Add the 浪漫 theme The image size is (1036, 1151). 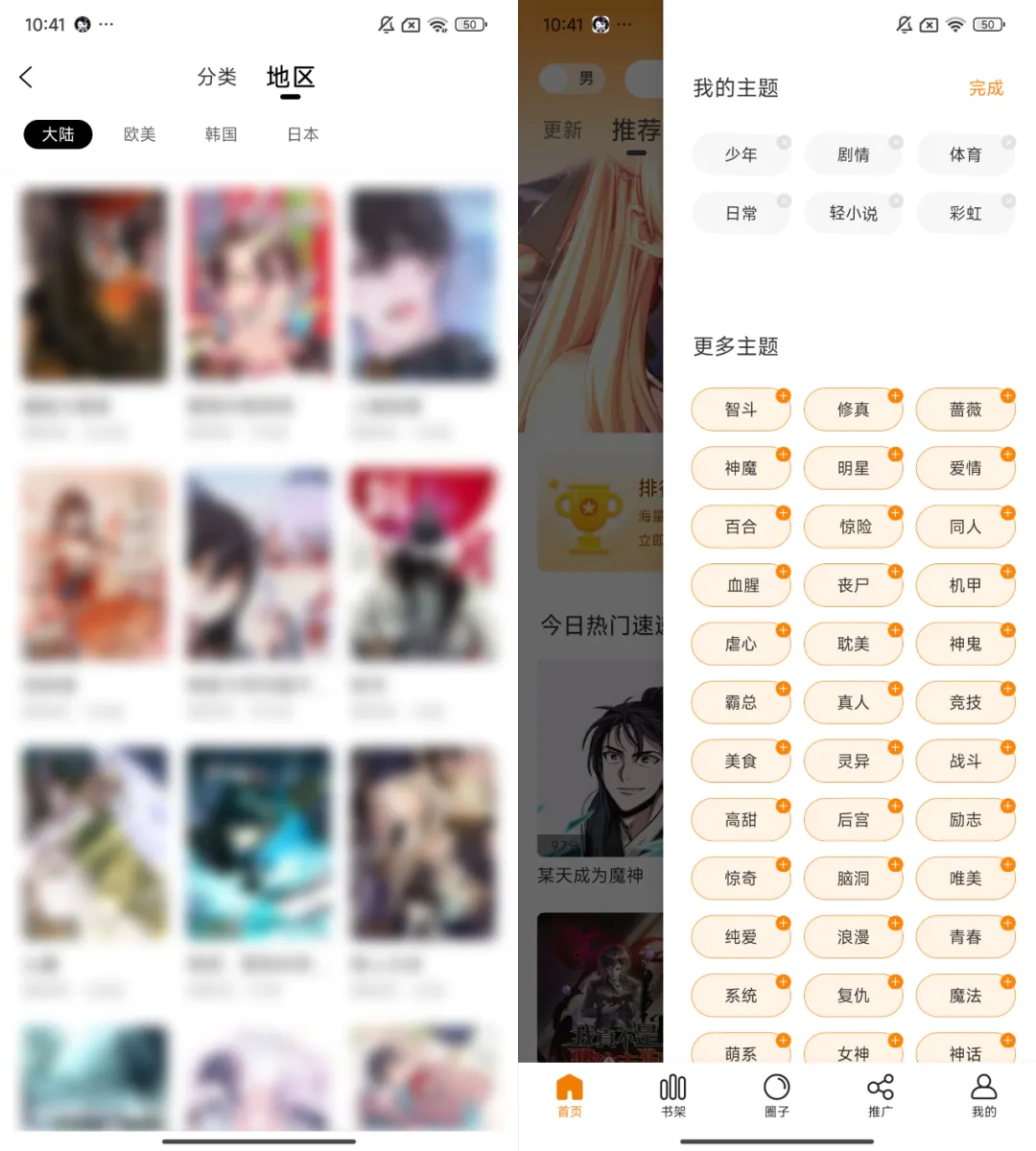tap(853, 937)
